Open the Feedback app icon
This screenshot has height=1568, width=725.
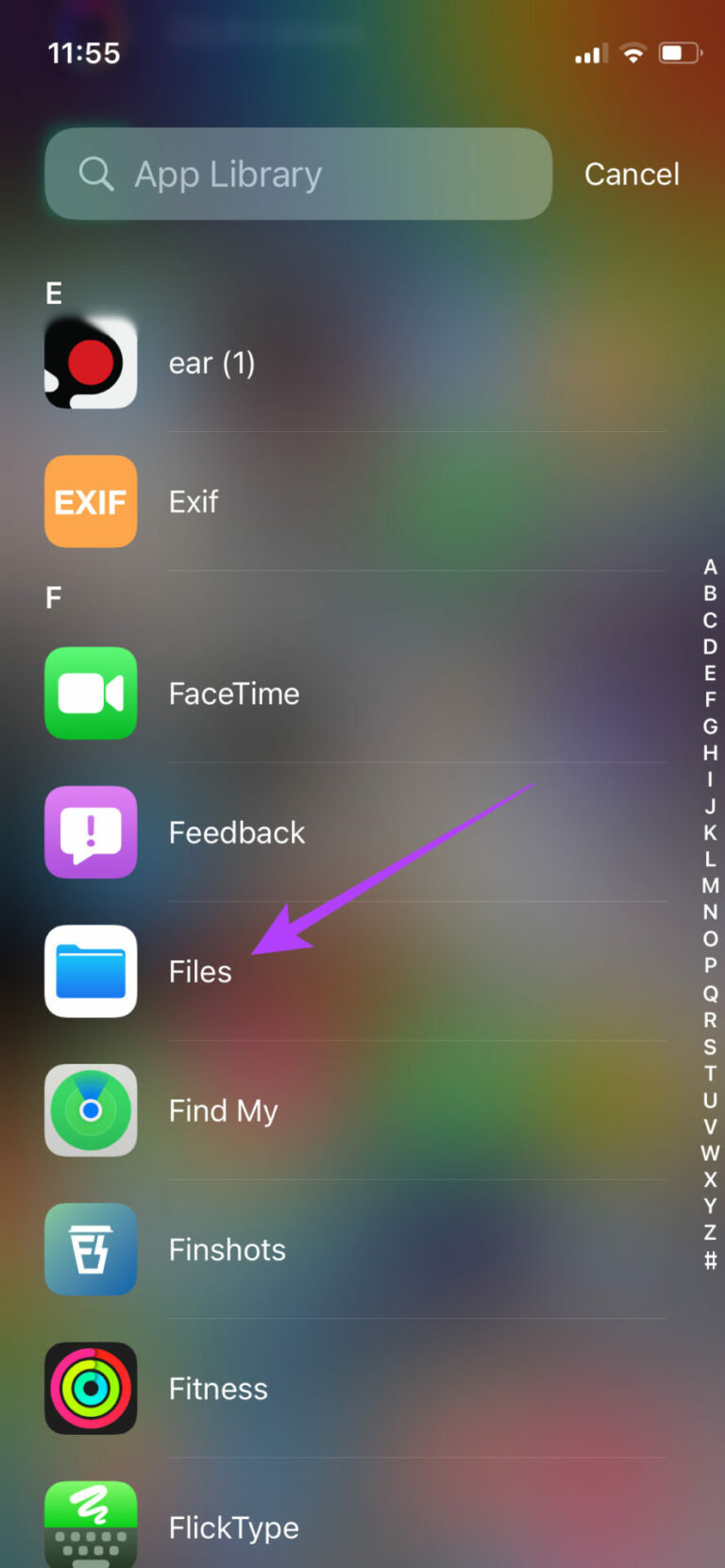point(91,832)
